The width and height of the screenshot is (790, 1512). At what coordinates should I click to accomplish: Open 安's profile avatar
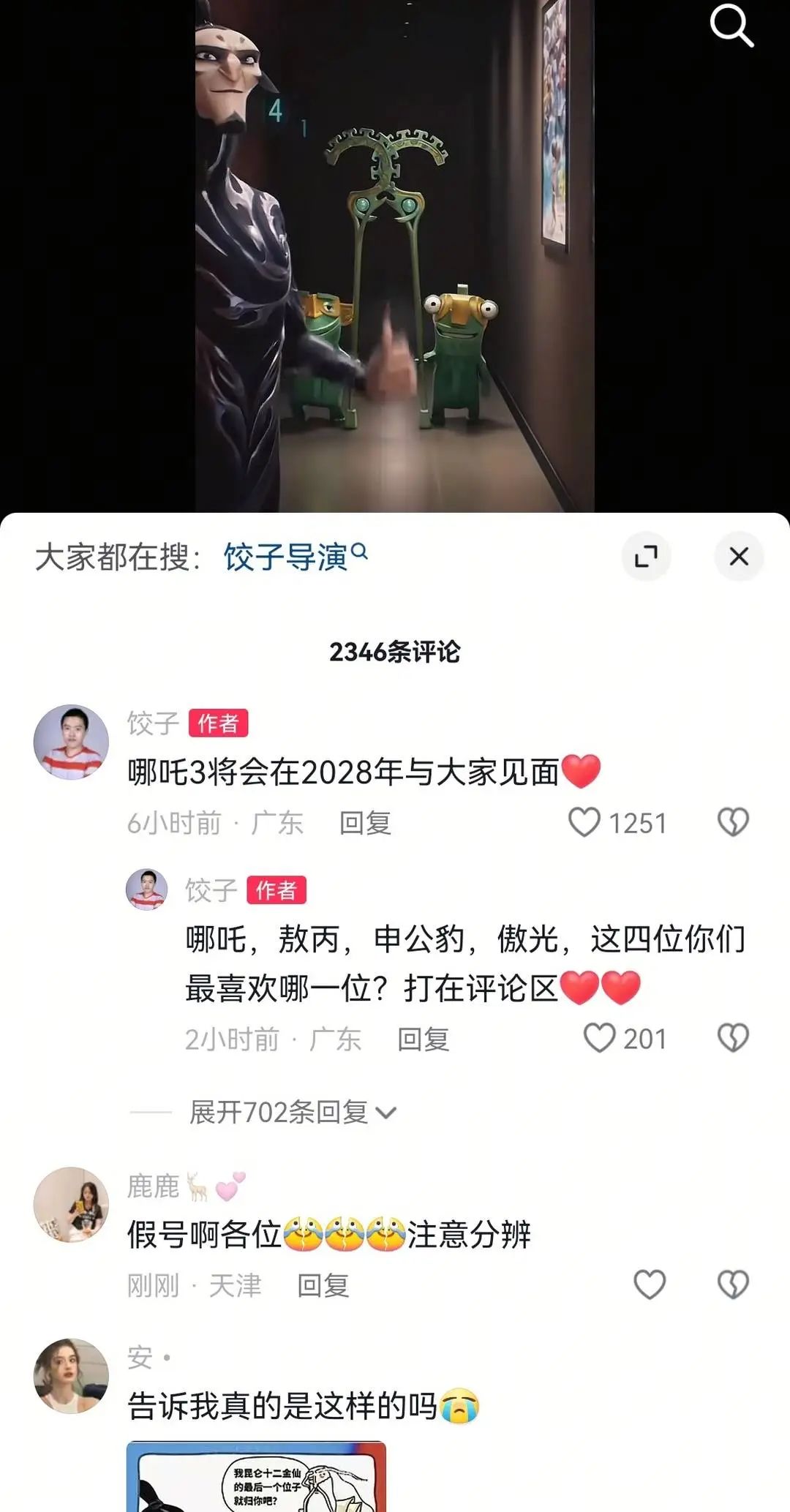click(x=71, y=1375)
